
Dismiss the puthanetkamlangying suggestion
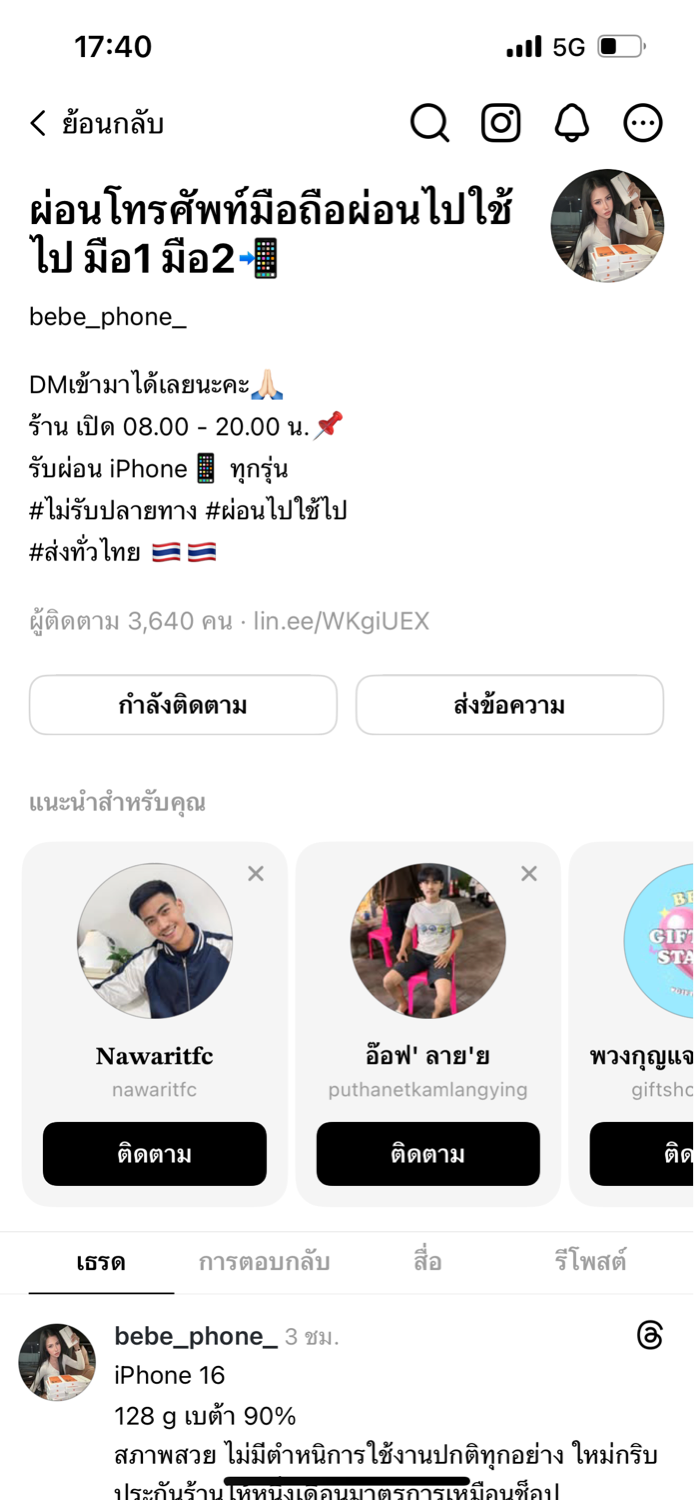[529, 874]
